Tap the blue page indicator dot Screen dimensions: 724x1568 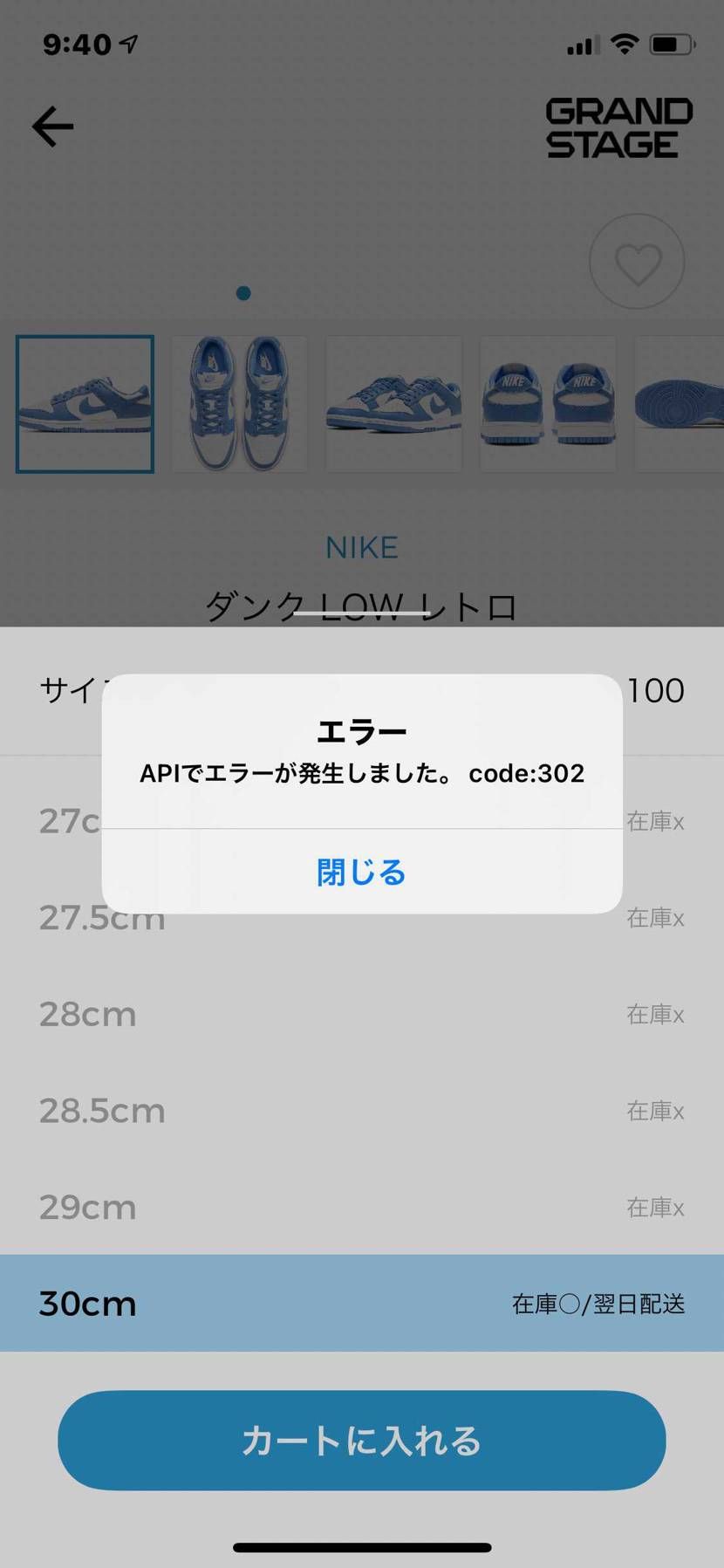pyautogui.click(x=243, y=294)
